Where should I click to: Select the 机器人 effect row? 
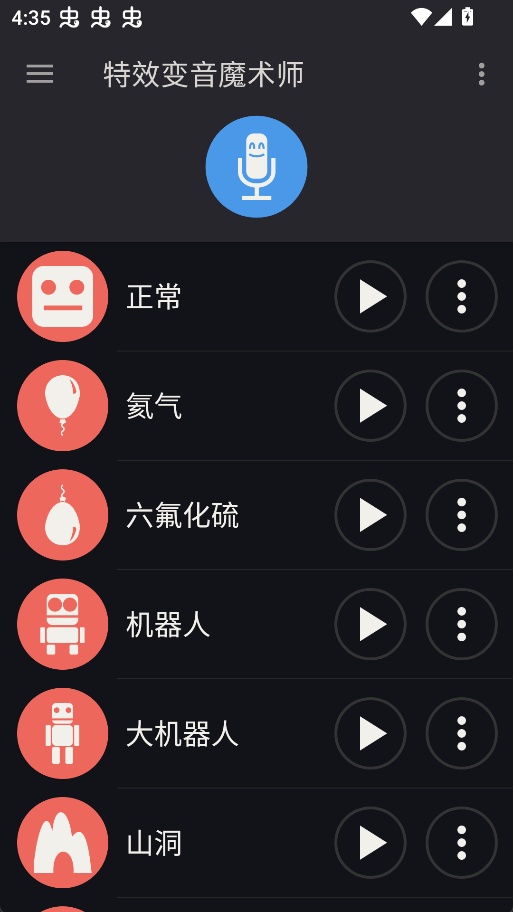[x=256, y=624]
